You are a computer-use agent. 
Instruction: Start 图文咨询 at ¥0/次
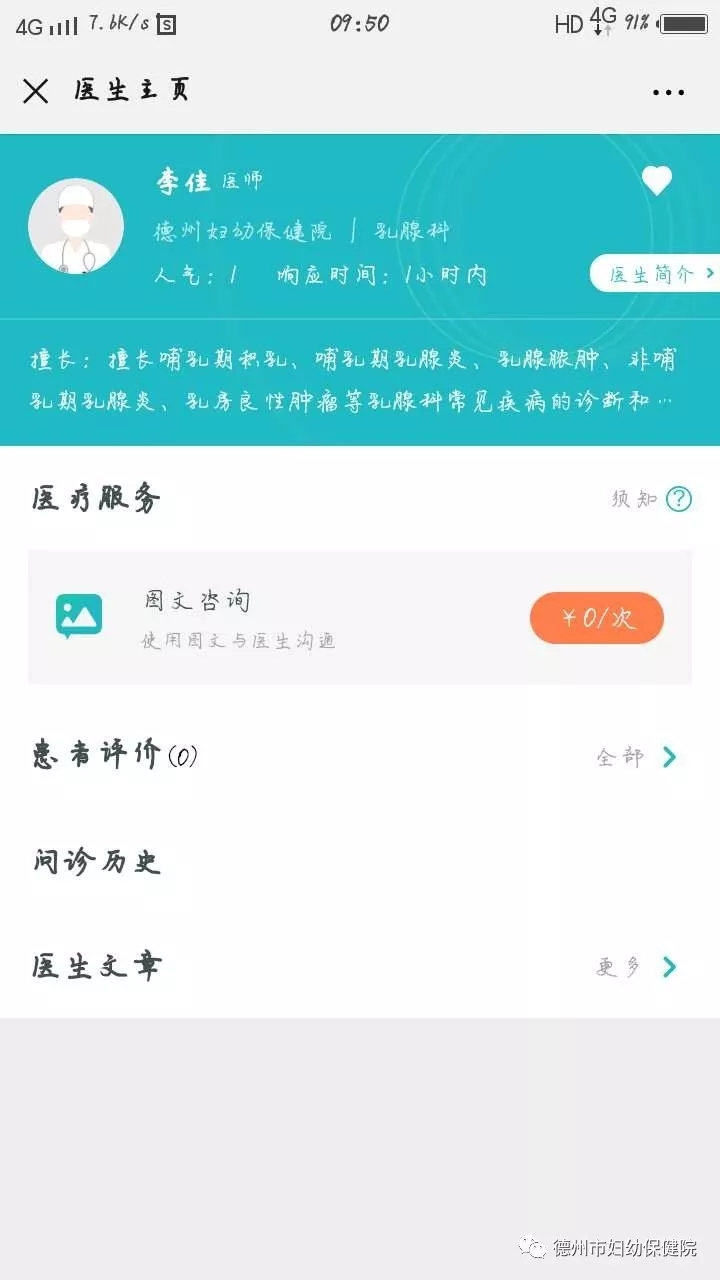[596, 618]
